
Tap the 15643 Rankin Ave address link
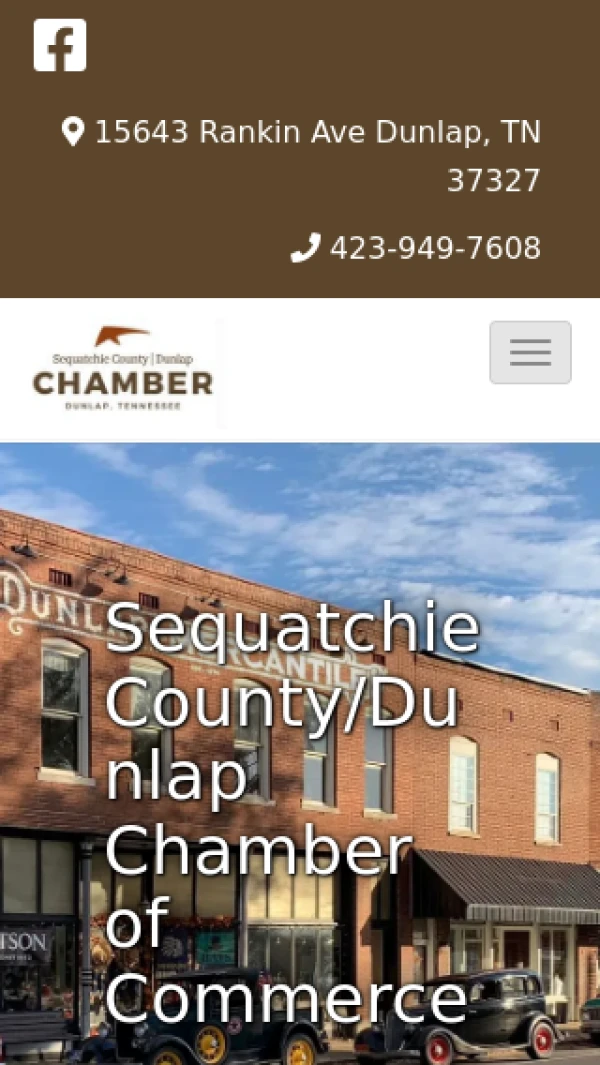tap(317, 133)
